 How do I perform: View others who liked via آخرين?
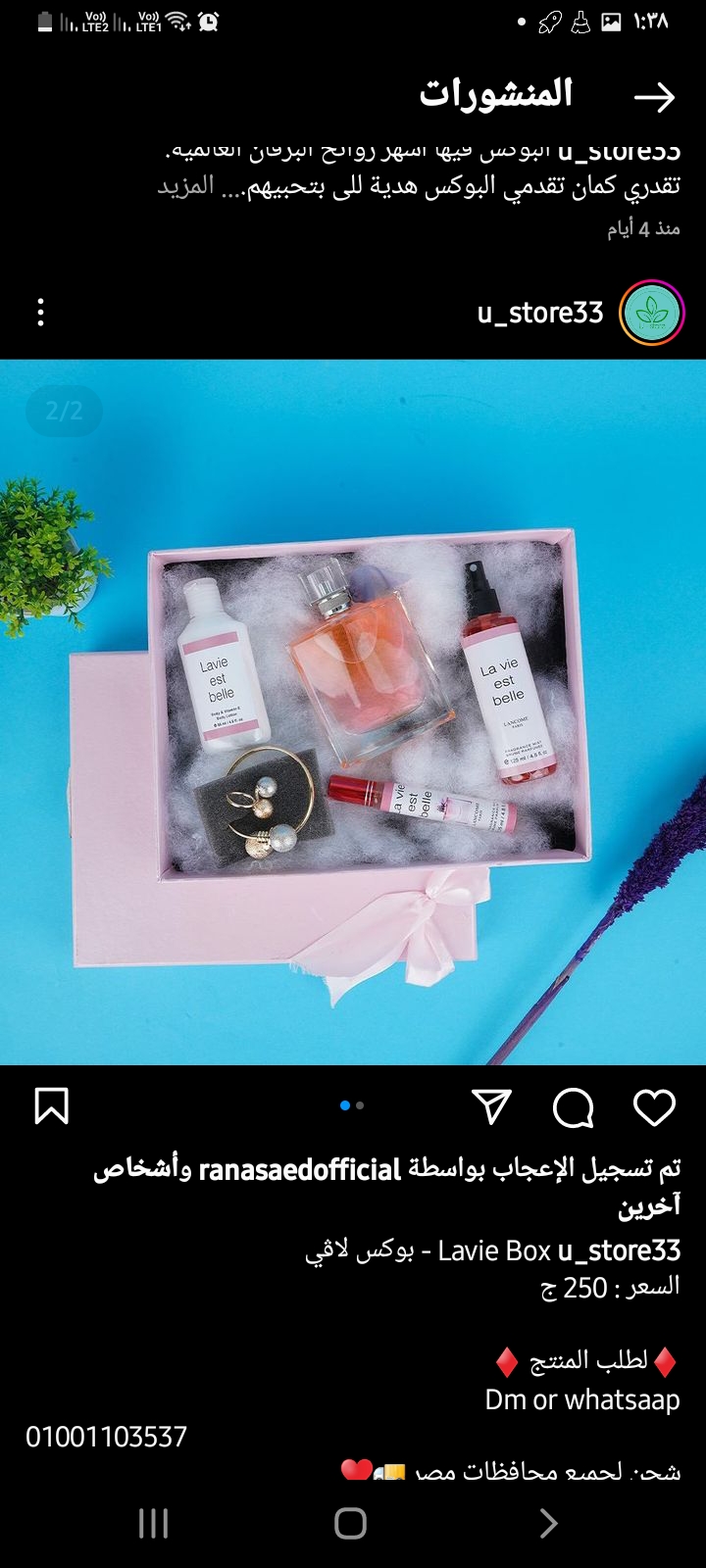[x=649, y=1207]
